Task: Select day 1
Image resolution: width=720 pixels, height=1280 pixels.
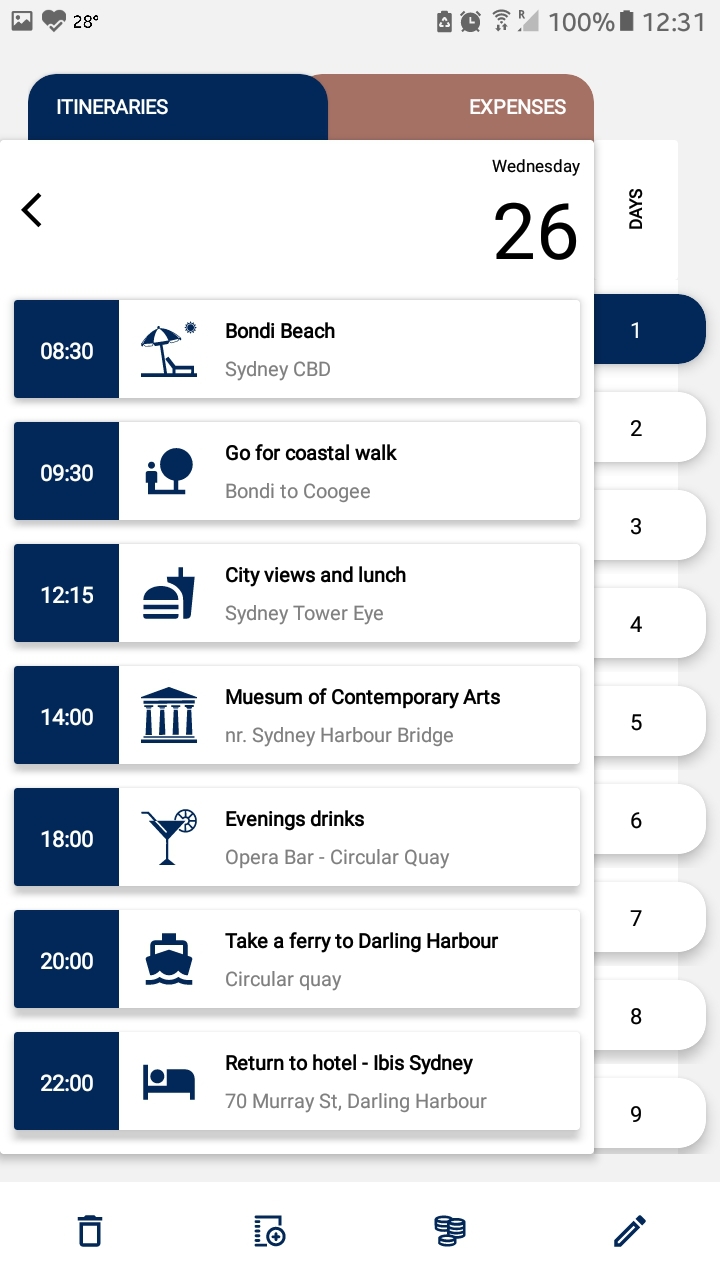Action: pos(650,330)
